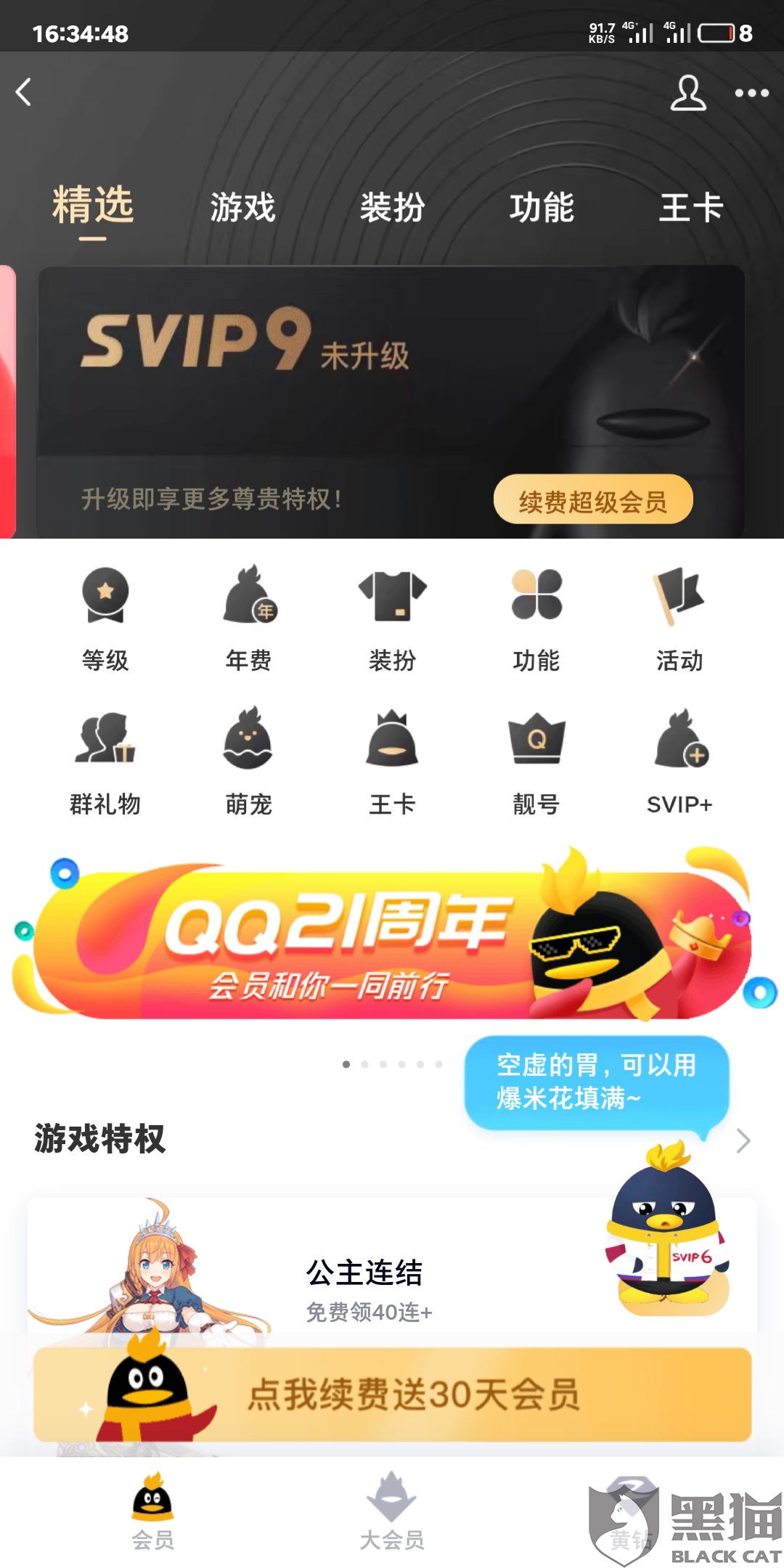Go back using the top-left arrow
The width and height of the screenshot is (784, 1568).
[x=24, y=92]
